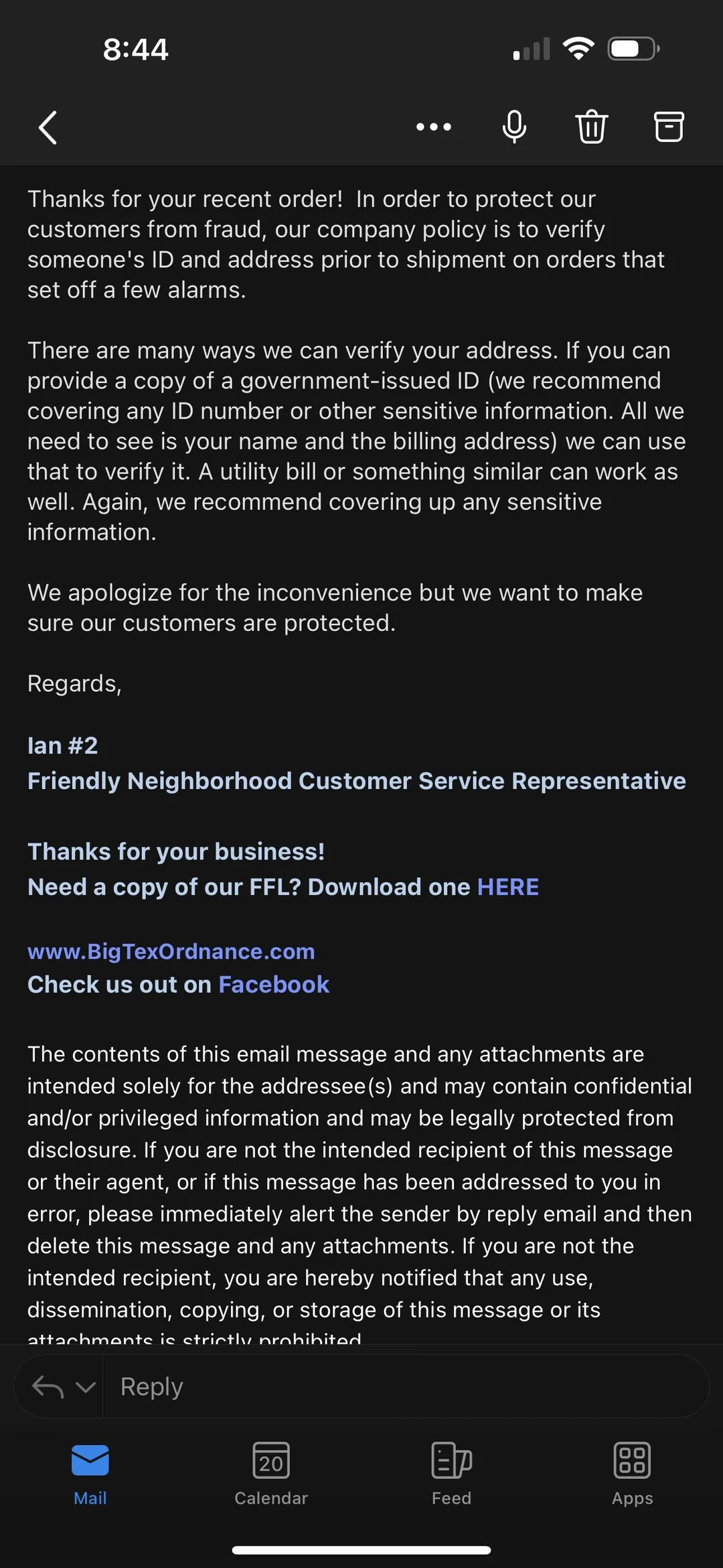723x1568 pixels.
Task: Archive this email message
Action: coord(668,127)
